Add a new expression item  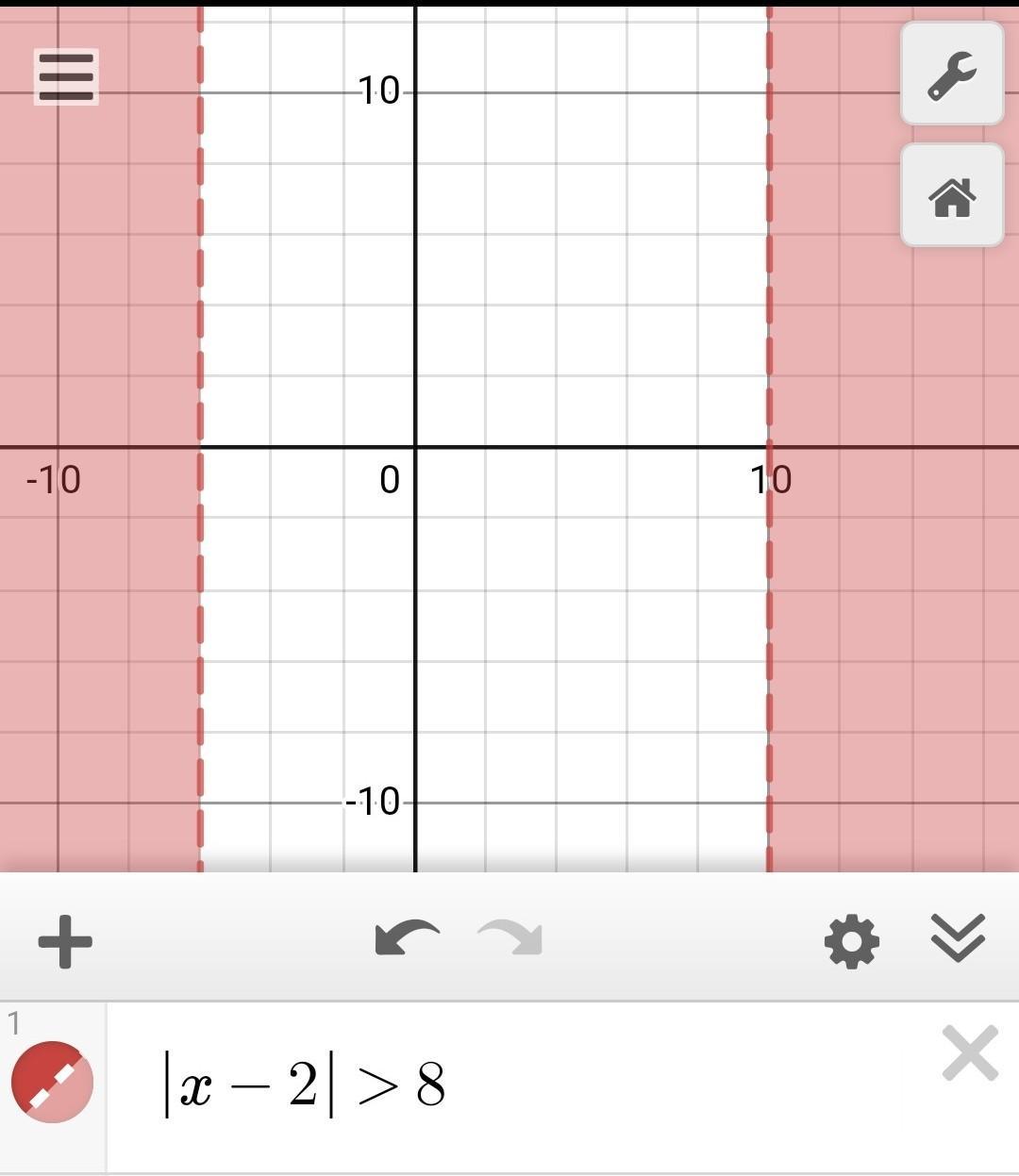(65, 940)
